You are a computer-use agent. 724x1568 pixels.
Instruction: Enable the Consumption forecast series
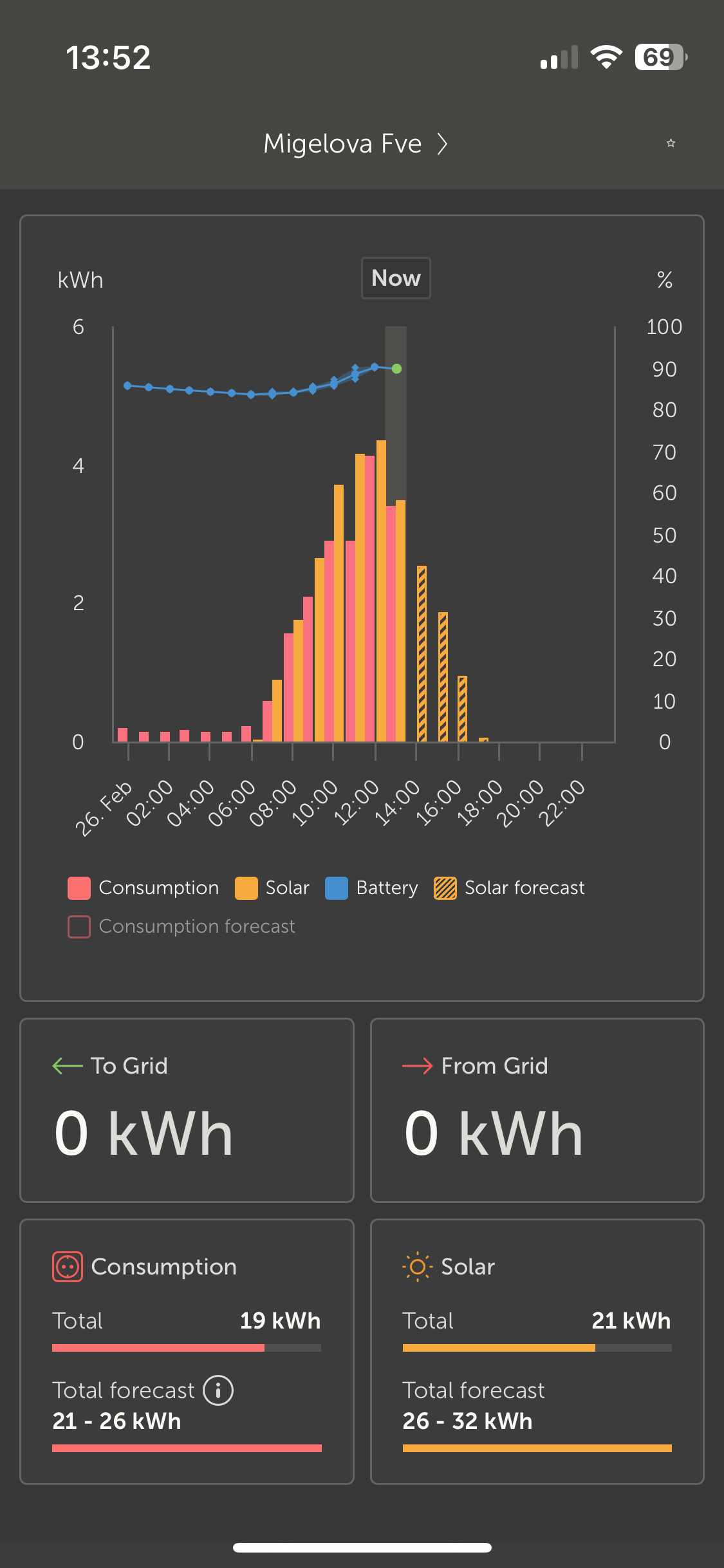[181, 926]
